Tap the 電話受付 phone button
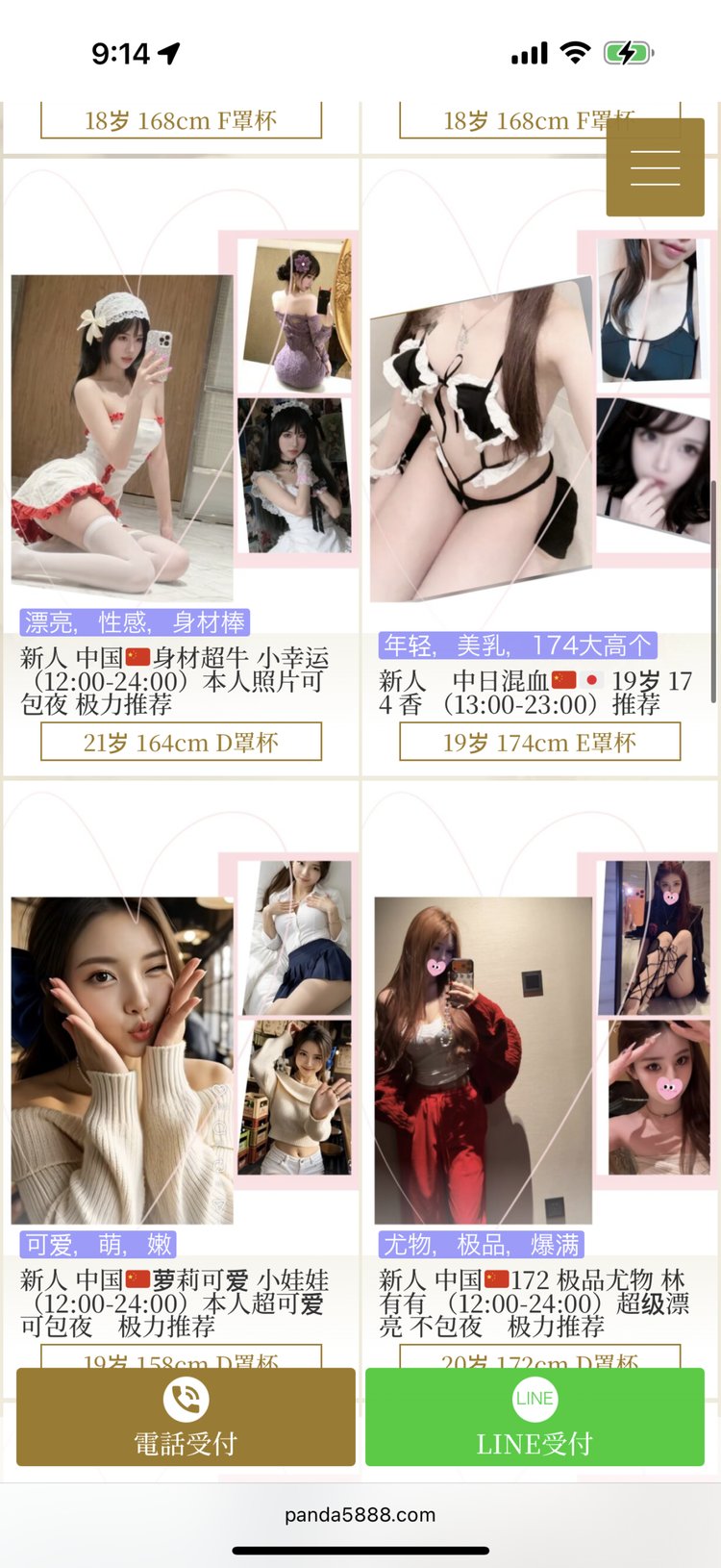The image size is (721, 1568). [186, 1417]
